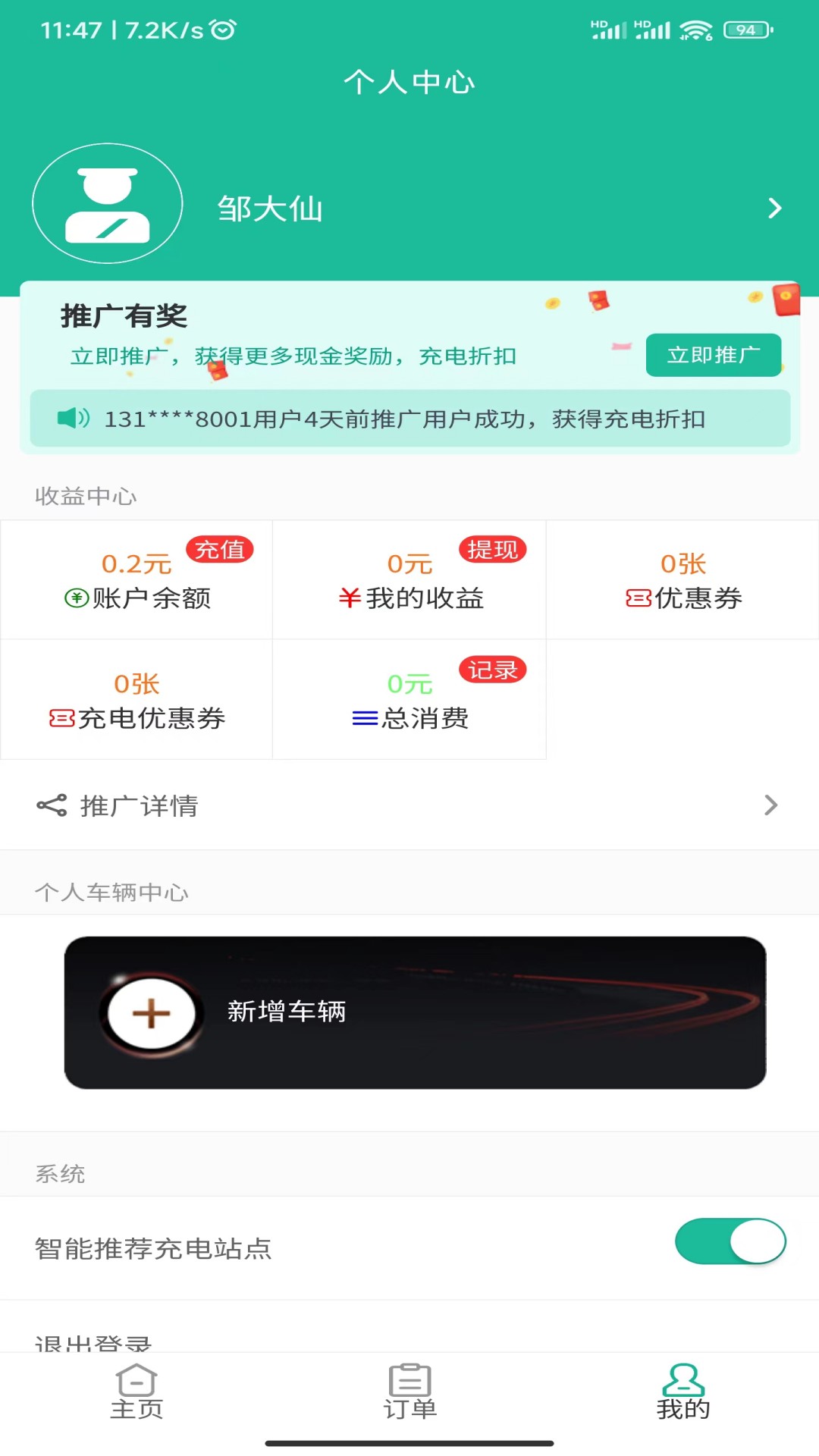Image resolution: width=819 pixels, height=1456 pixels.
Task: Open the 充电优惠券 tile
Action: click(136, 701)
